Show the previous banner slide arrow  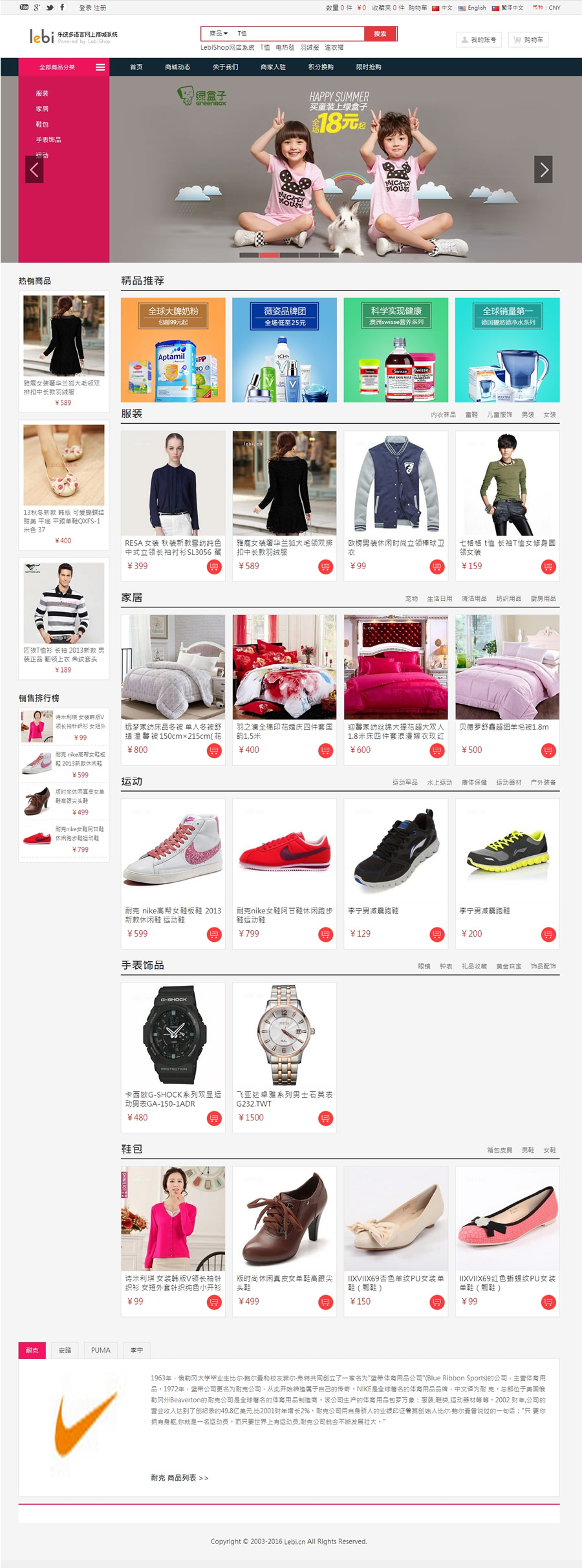(x=34, y=169)
